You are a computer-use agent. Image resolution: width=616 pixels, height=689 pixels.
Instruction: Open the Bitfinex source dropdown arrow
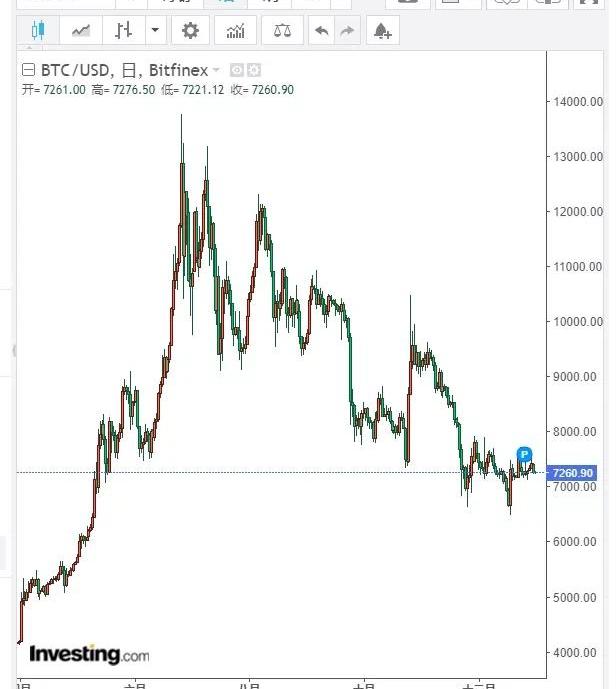click(x=217, y=70)
